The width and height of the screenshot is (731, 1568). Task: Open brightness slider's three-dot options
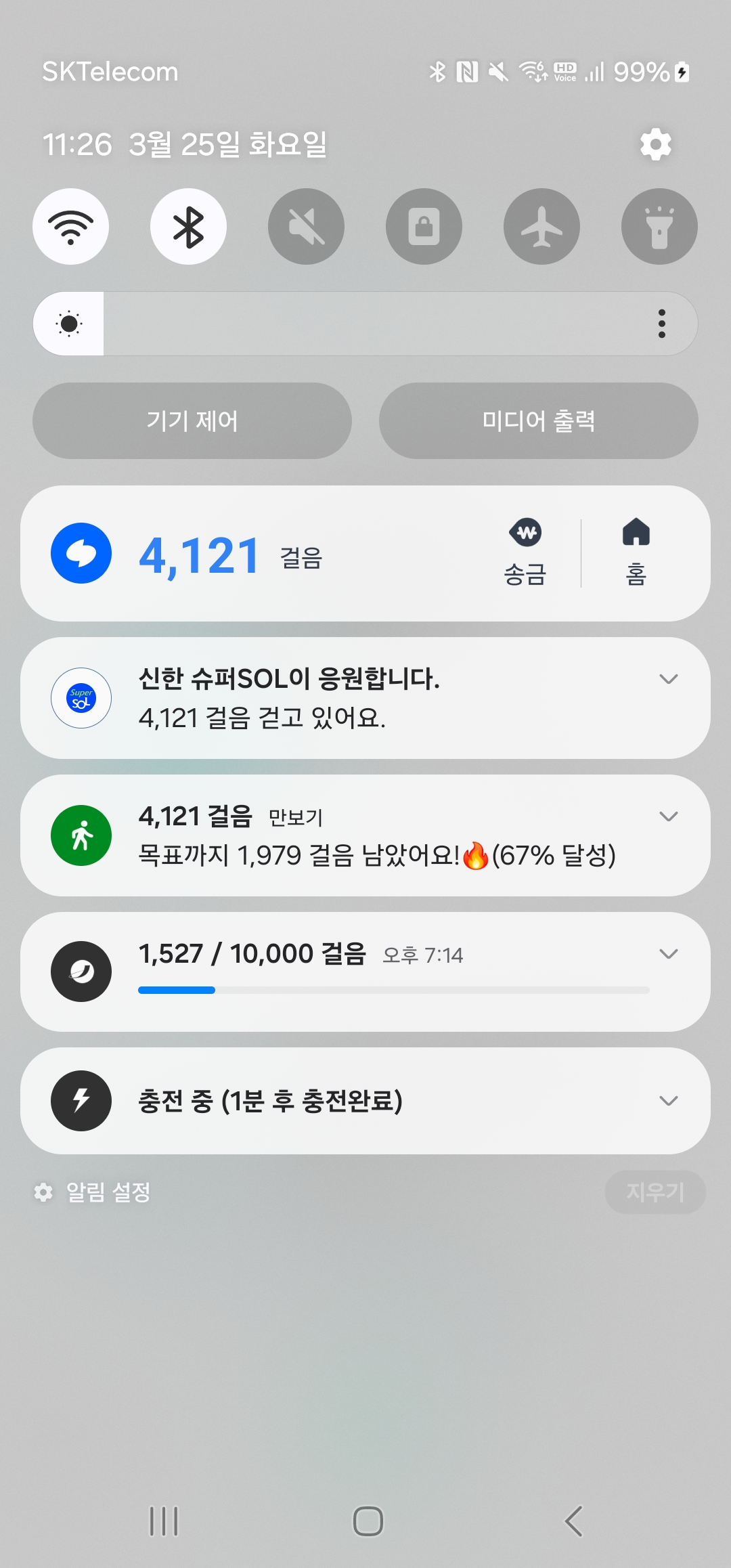tap(661, 324)
